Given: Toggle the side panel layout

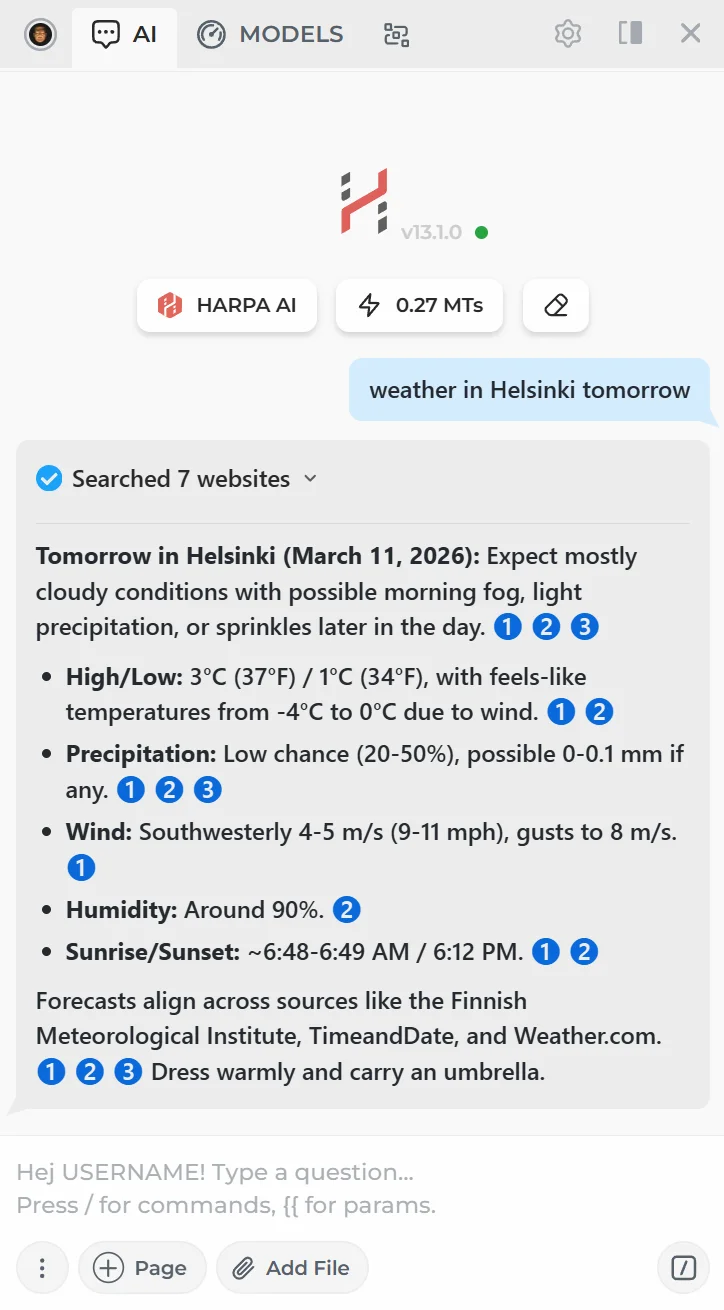Looking at the screenshot, I should click(630, 34).
